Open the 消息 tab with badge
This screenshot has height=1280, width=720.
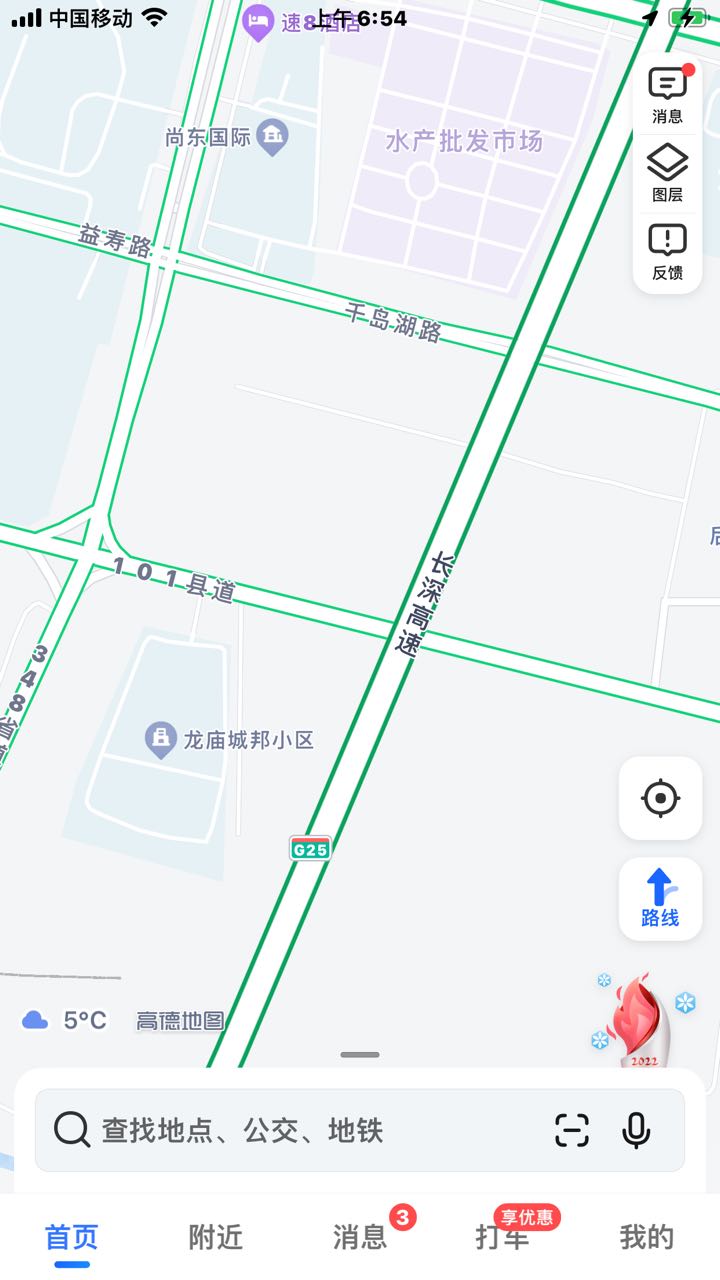point(360,1236)
